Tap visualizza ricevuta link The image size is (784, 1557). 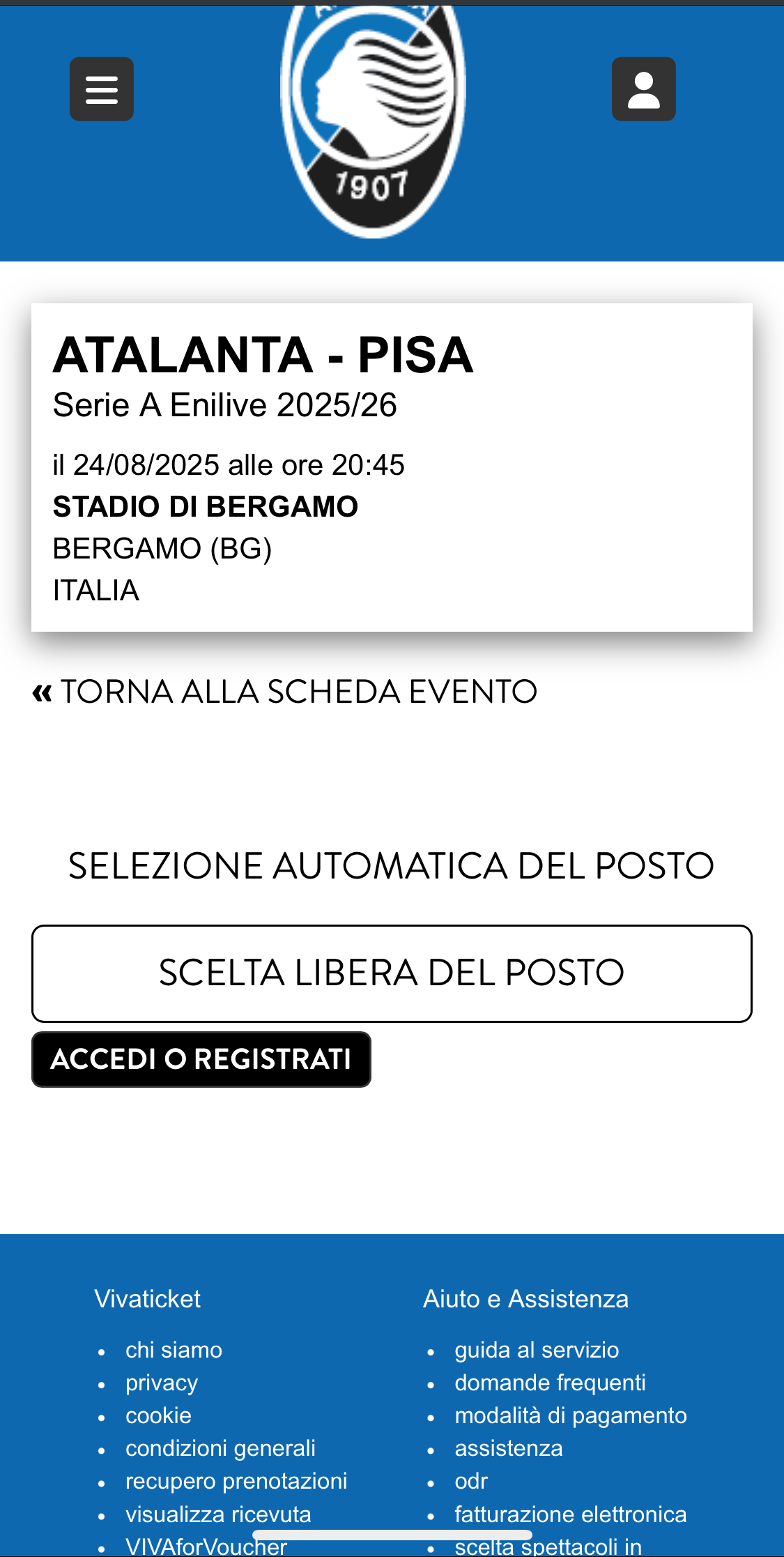[x=218, y=1514]
